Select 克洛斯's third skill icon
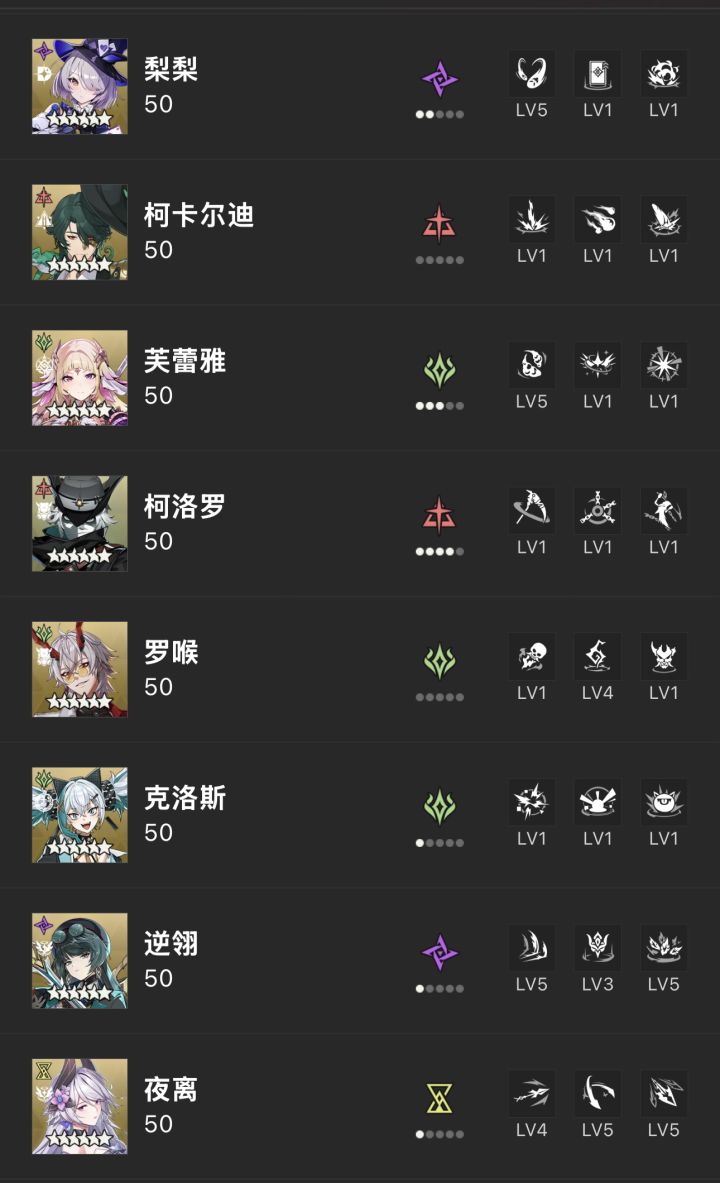Image resolution: width=720 pixels, height=1183 pixels. pos(663,801)
